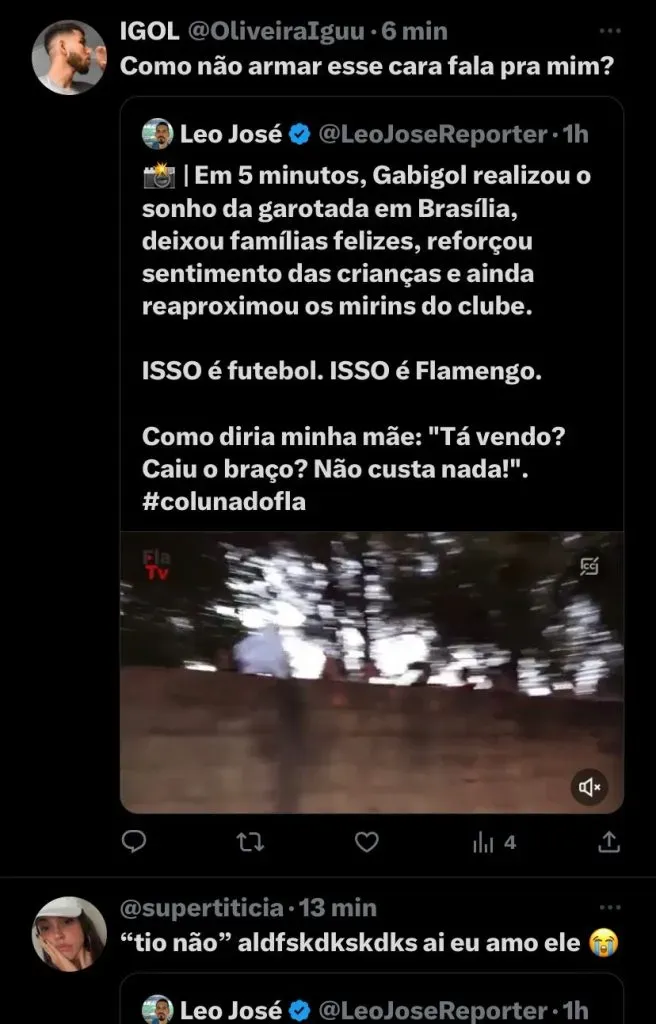View IGOL's profile via username
The width and height of the screenshot is (656, 1024).
click(x=148, y=33)
